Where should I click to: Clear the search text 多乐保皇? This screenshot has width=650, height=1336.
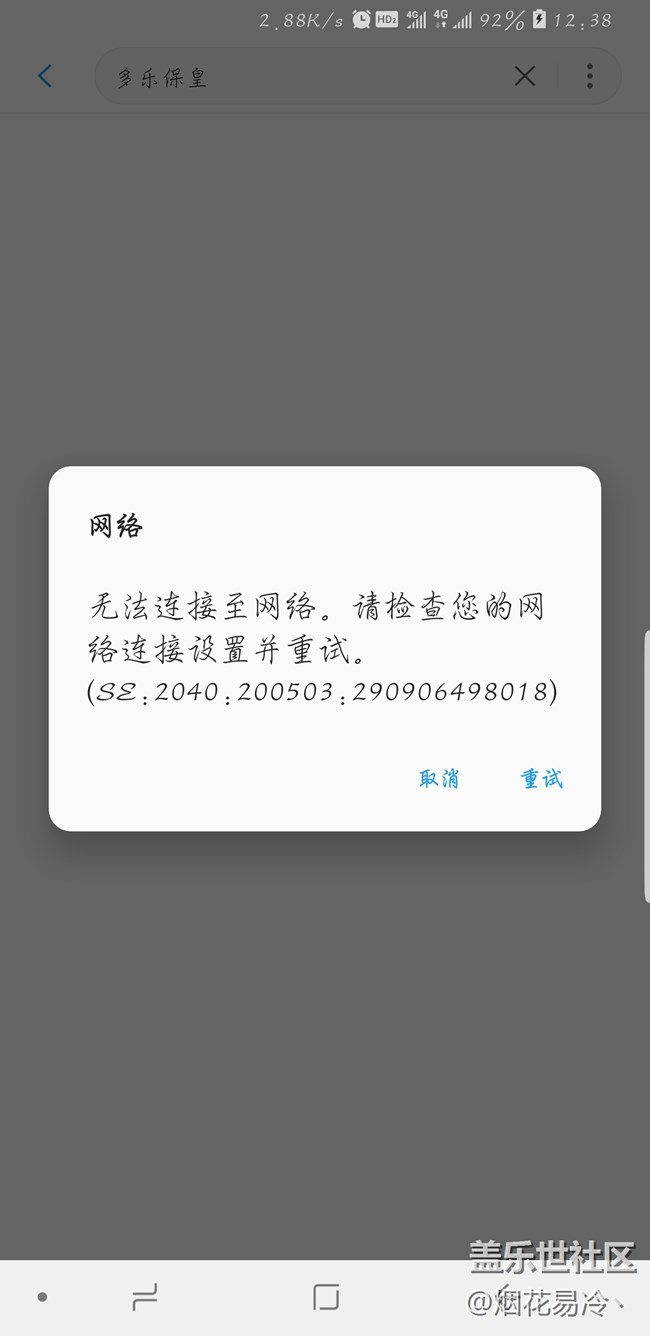[x=524, y=76]
